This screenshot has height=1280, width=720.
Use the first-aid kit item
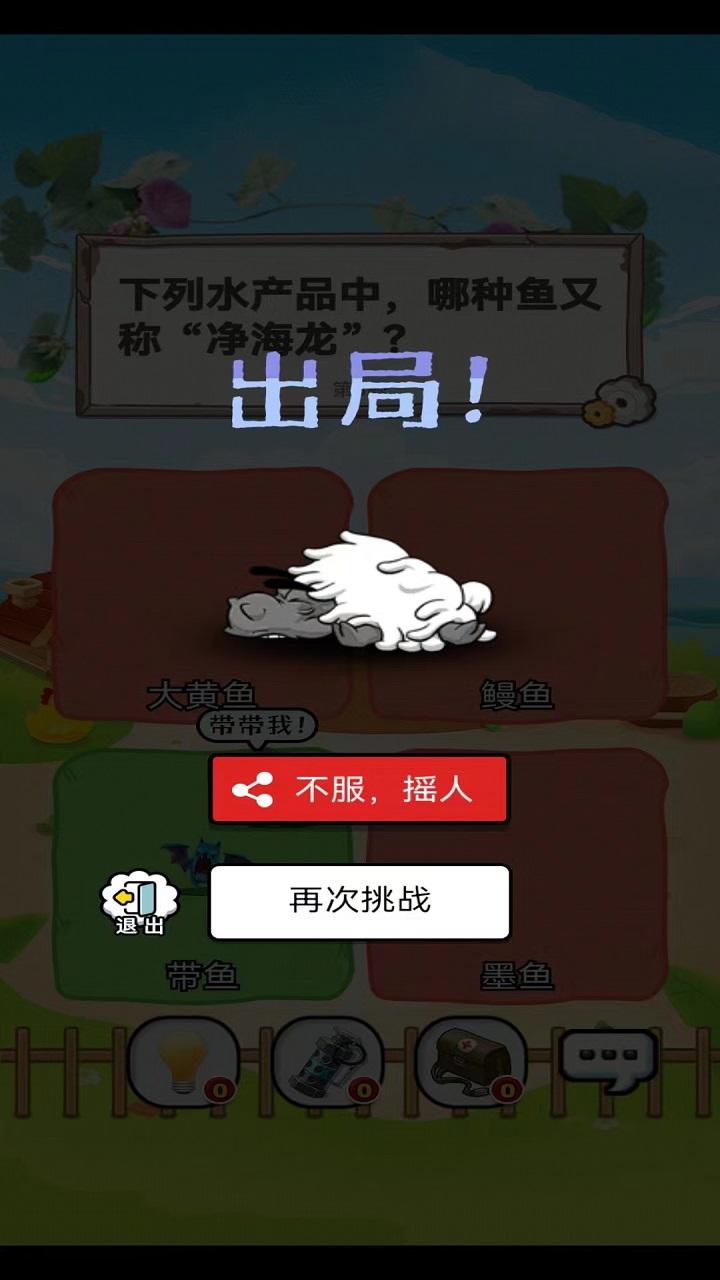tap(470, 1062)
